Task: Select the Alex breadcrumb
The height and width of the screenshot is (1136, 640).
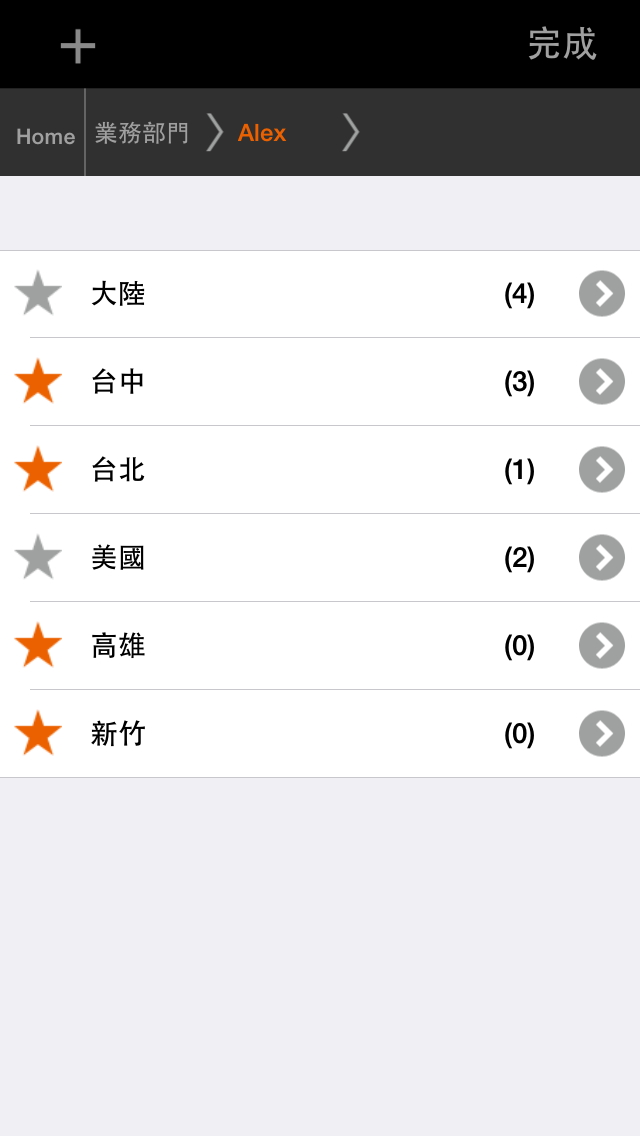Action: (x=262, y=134)
